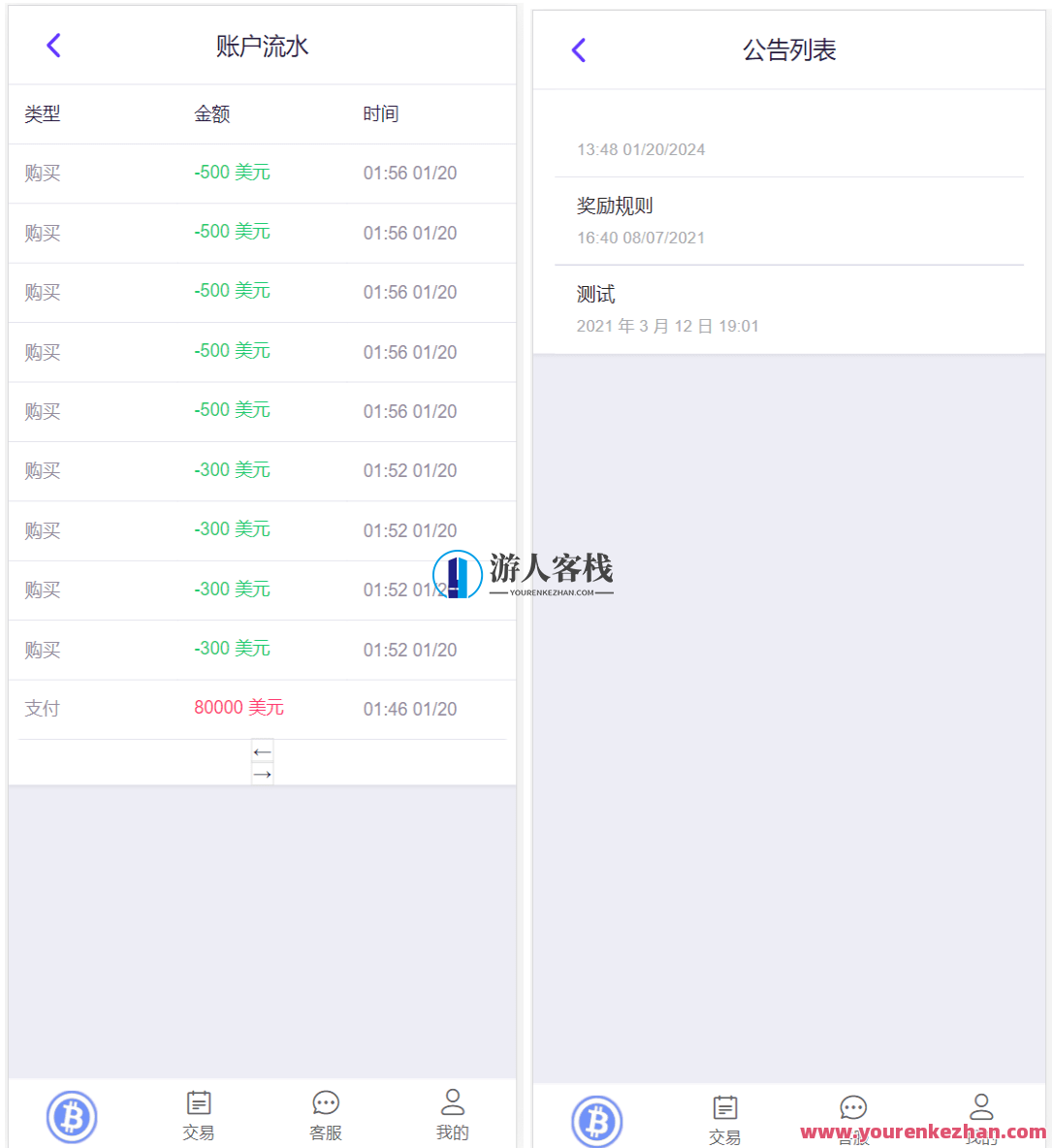Go to next page with the right arrow
Screen dimensions: 1052x1148
262,774
